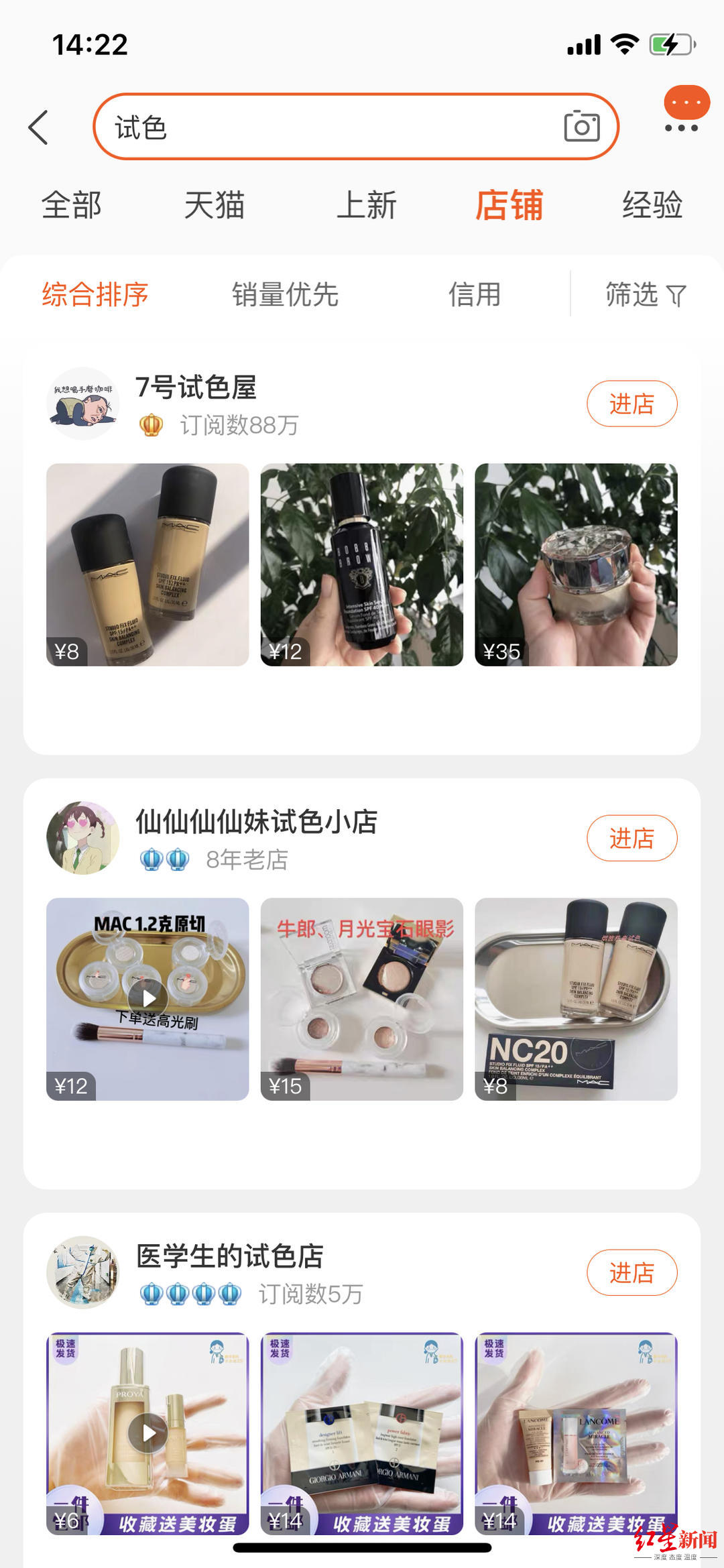View the ¥12 Bobbi Brown foundation item
This screenshot has height=1568, width=724.
[x=361, y=564]
